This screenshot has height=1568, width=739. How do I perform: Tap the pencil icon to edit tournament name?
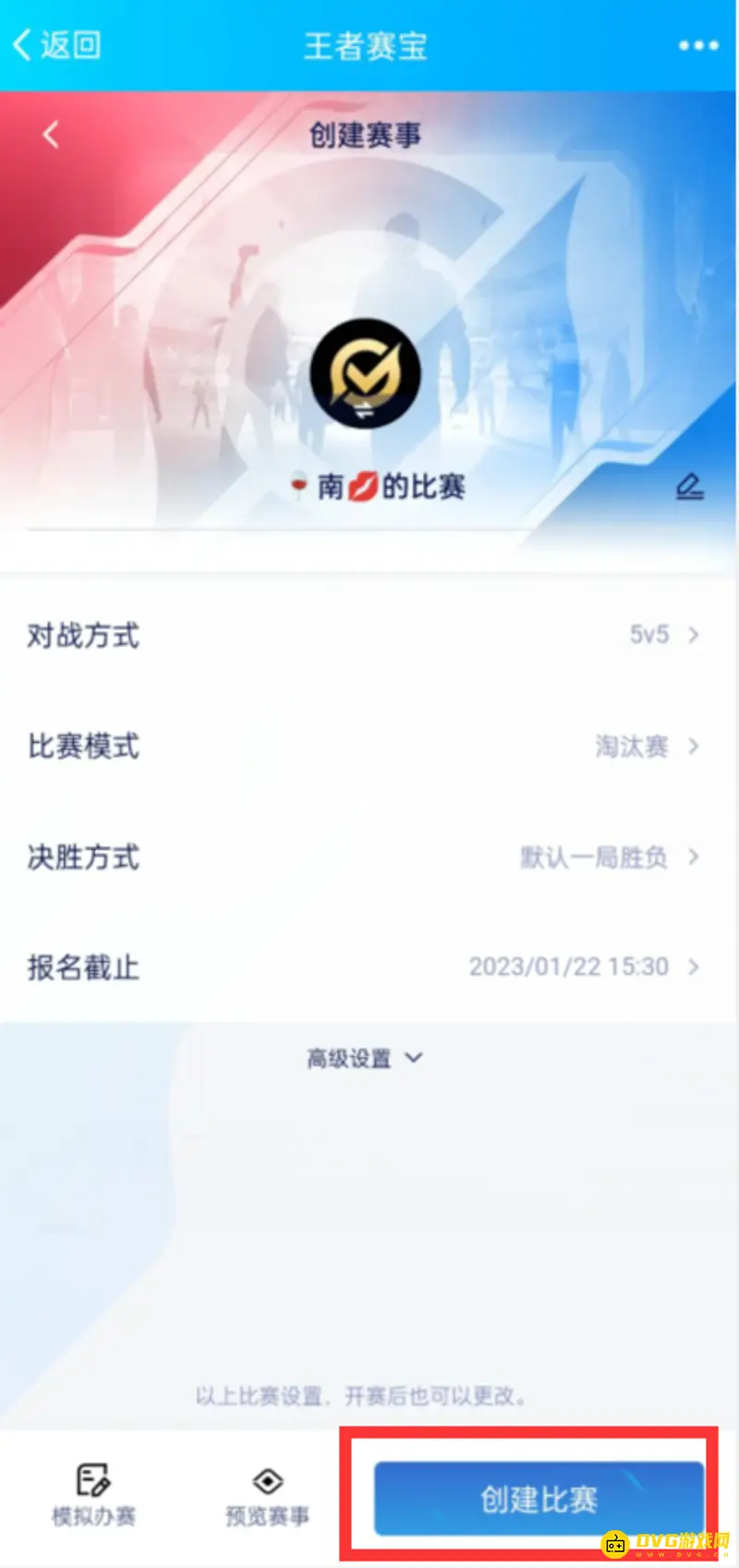click(688, 487)
